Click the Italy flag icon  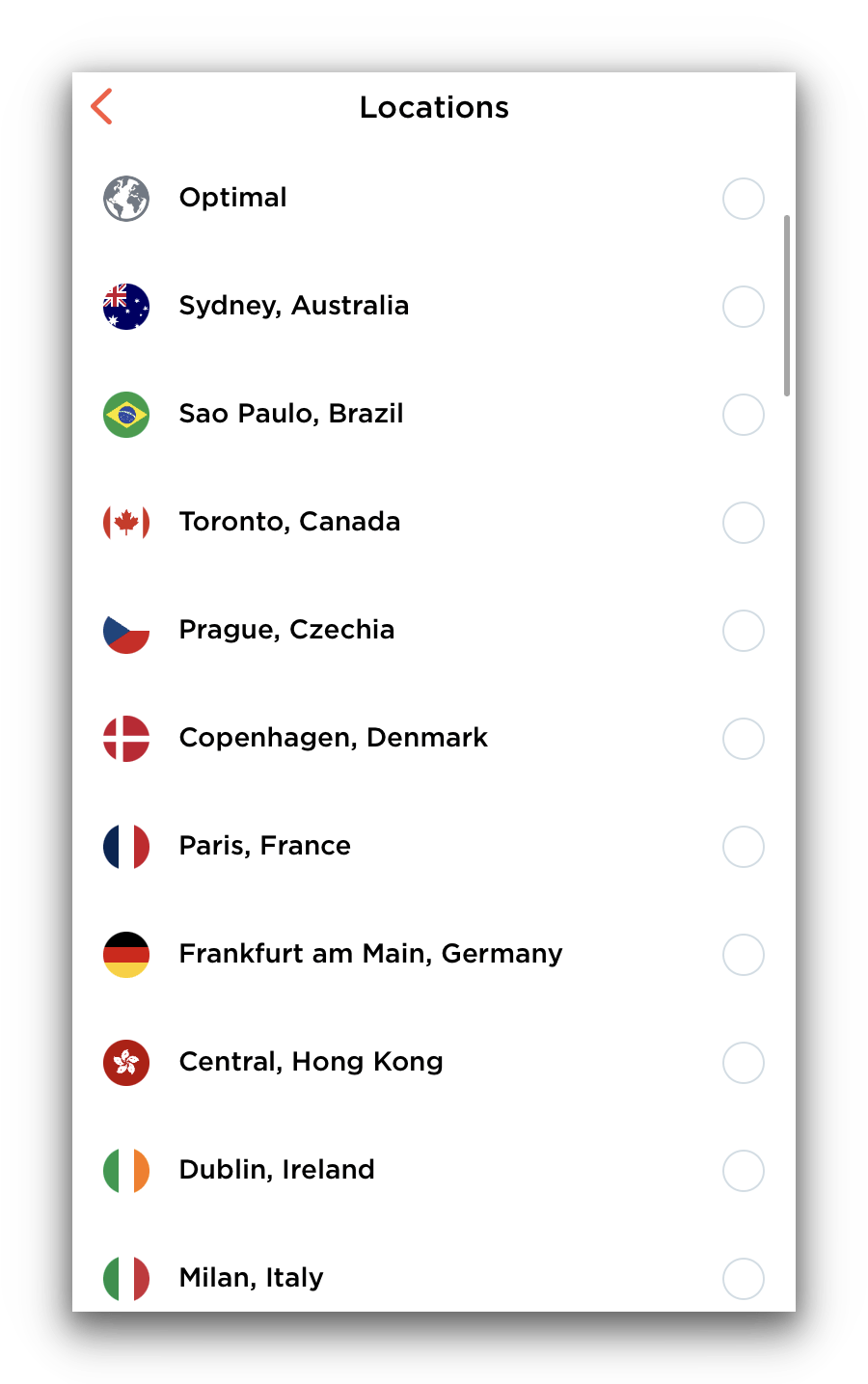(x=125, y=1278)
